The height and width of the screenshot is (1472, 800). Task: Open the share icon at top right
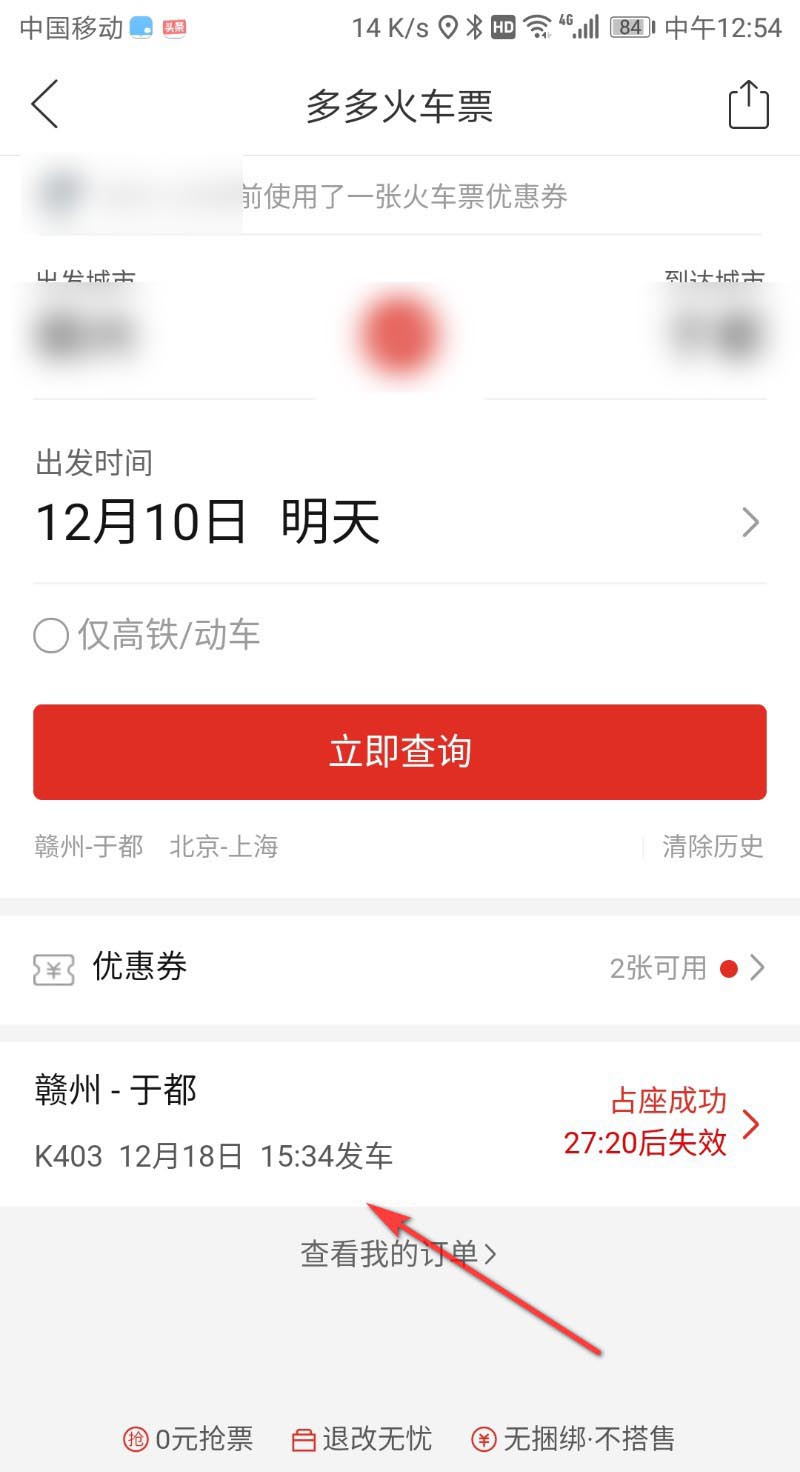coord(748,103)
